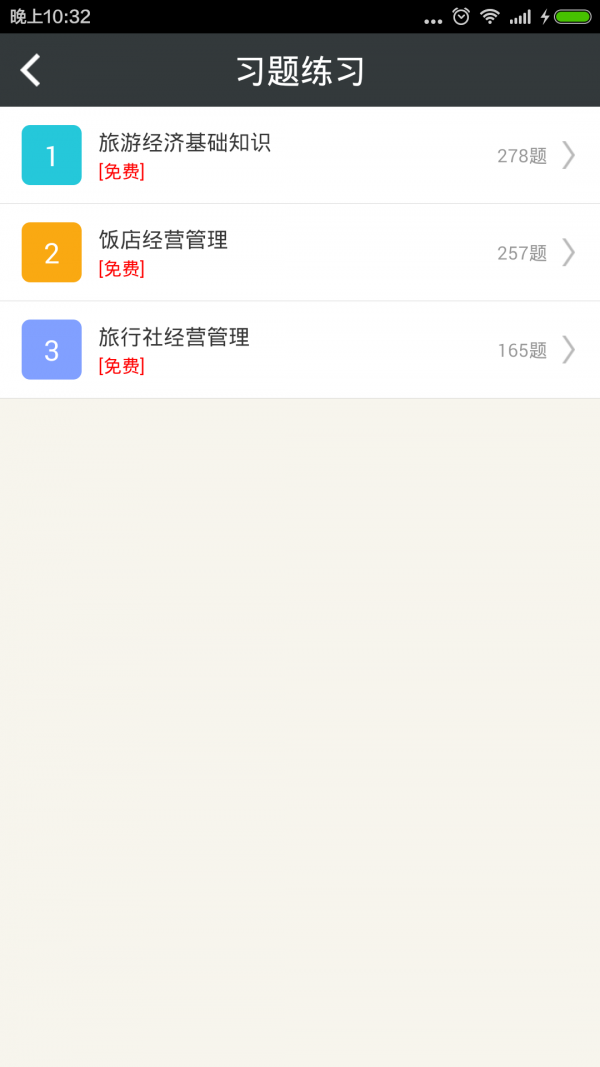Select the 饭店经营管理 exercise set
Screen dimensions: 600x1067
300,252
